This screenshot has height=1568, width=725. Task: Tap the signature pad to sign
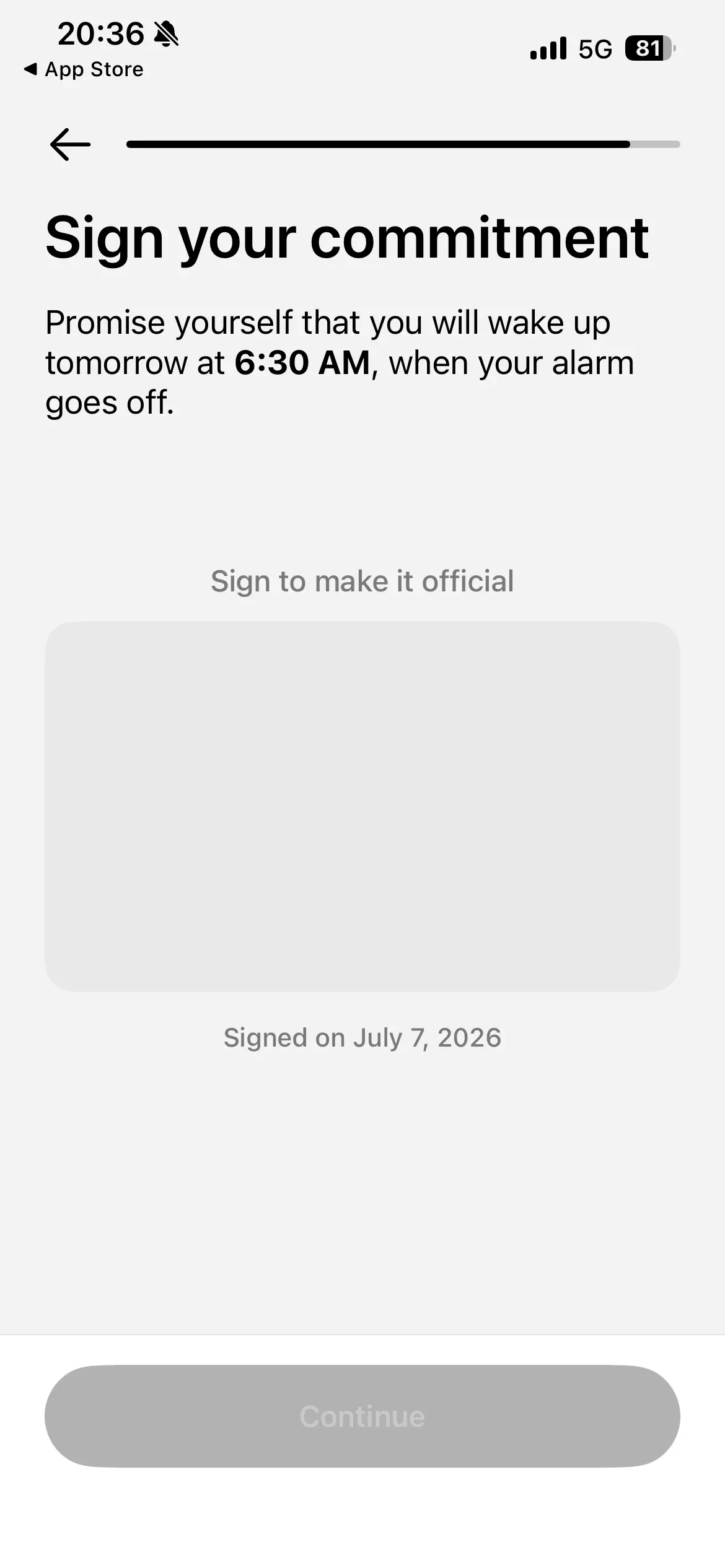tap(362, 806)
